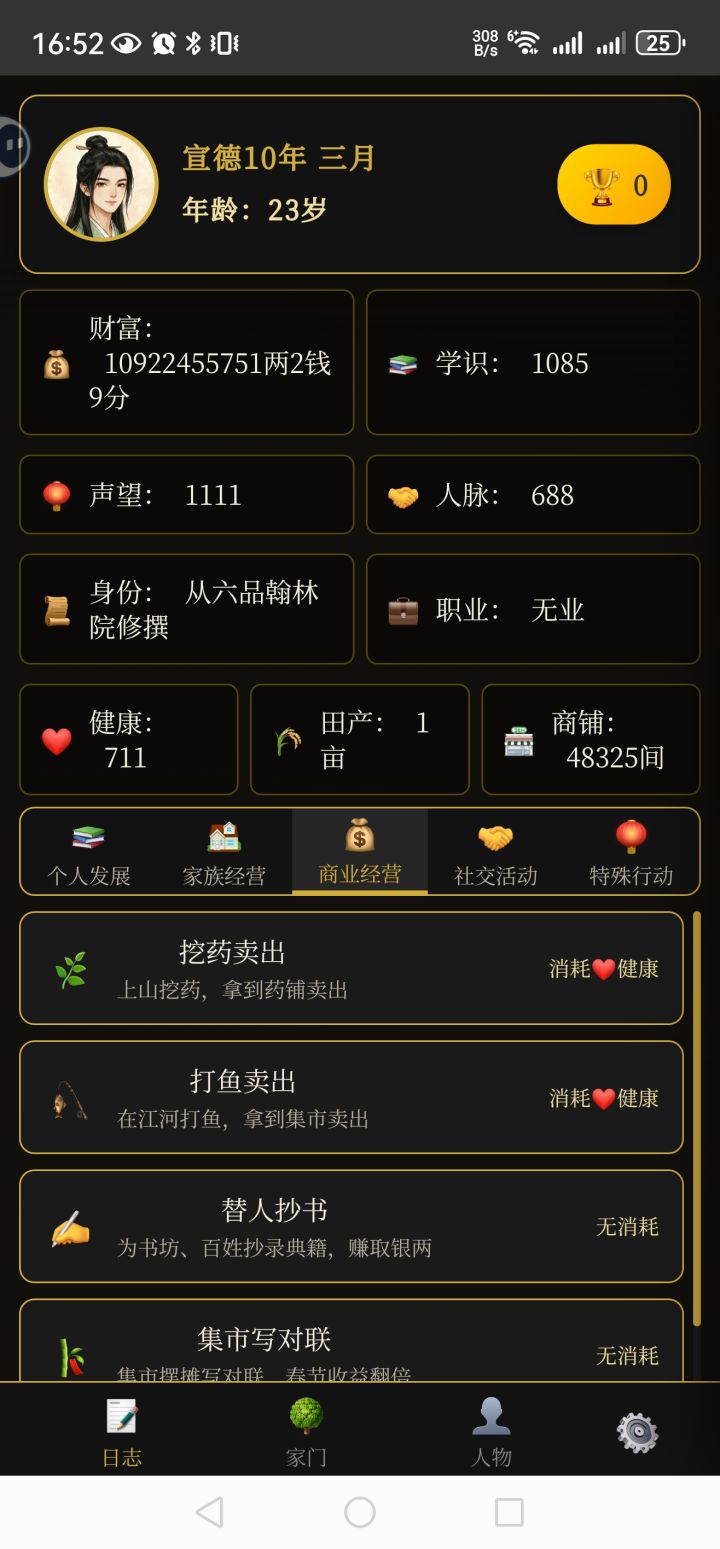Select the books 学识 icon
This screenshot has height=1549, width=720.
click(402, 364)
